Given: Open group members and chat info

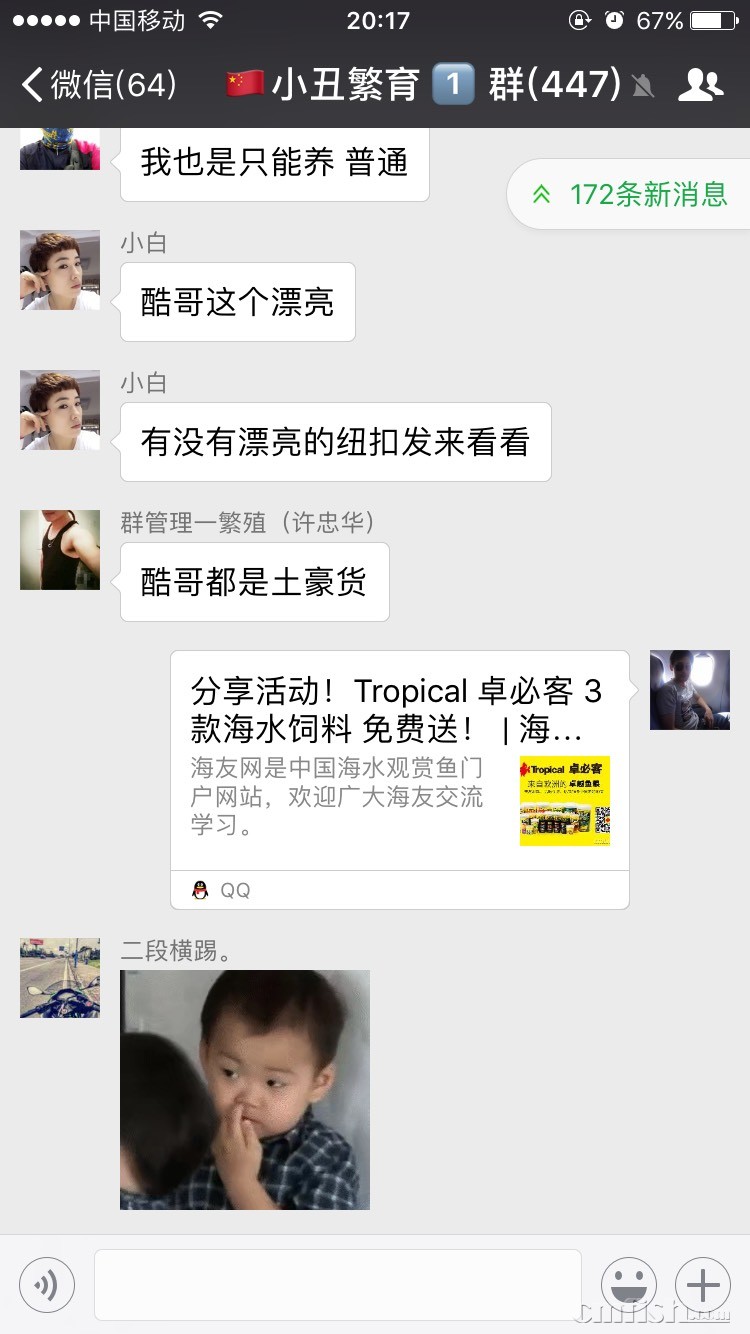Looking at the screenshot, I should point(700,85).
